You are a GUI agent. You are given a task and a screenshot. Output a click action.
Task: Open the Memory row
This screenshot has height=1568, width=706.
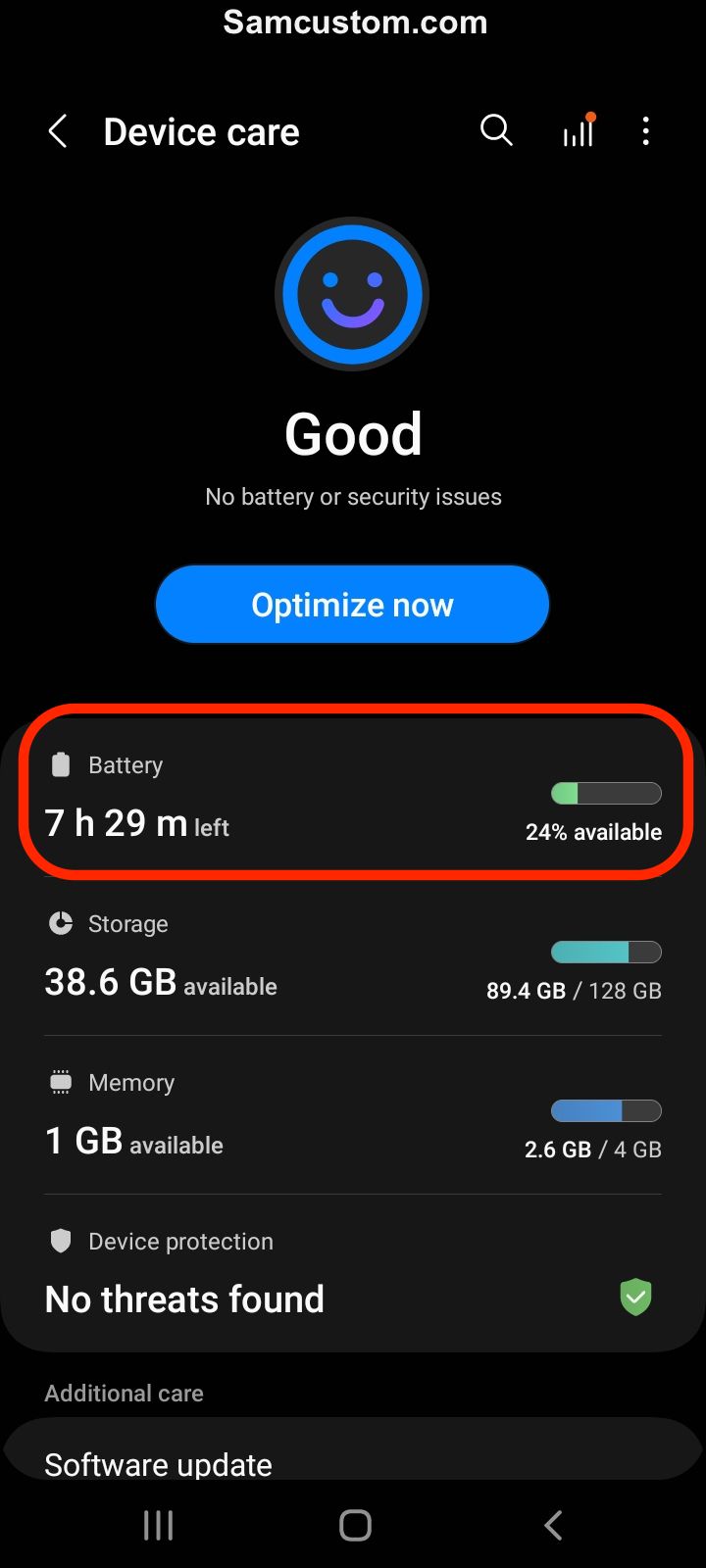[x=353, y=1115]
